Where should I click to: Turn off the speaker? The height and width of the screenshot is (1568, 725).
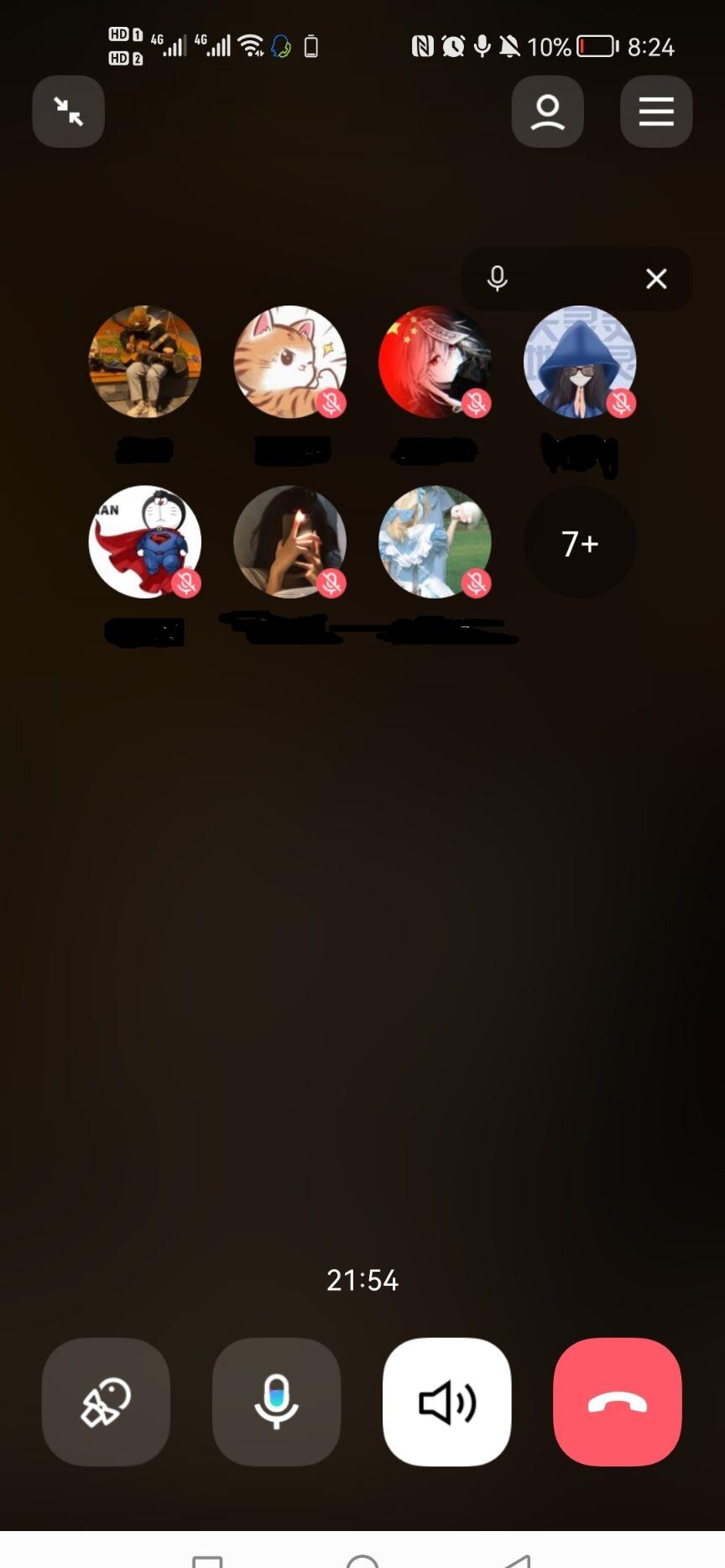click(446, 1402)
